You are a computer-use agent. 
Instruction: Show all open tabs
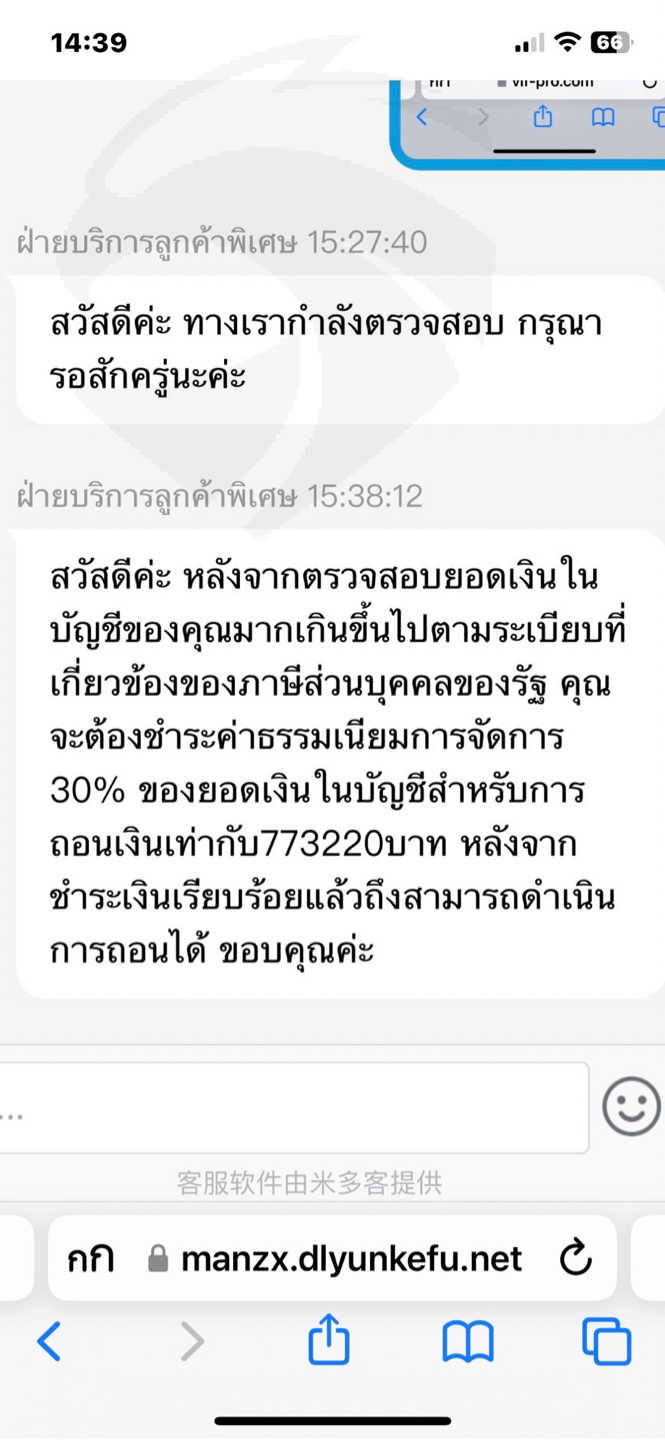pos(607,1341)
